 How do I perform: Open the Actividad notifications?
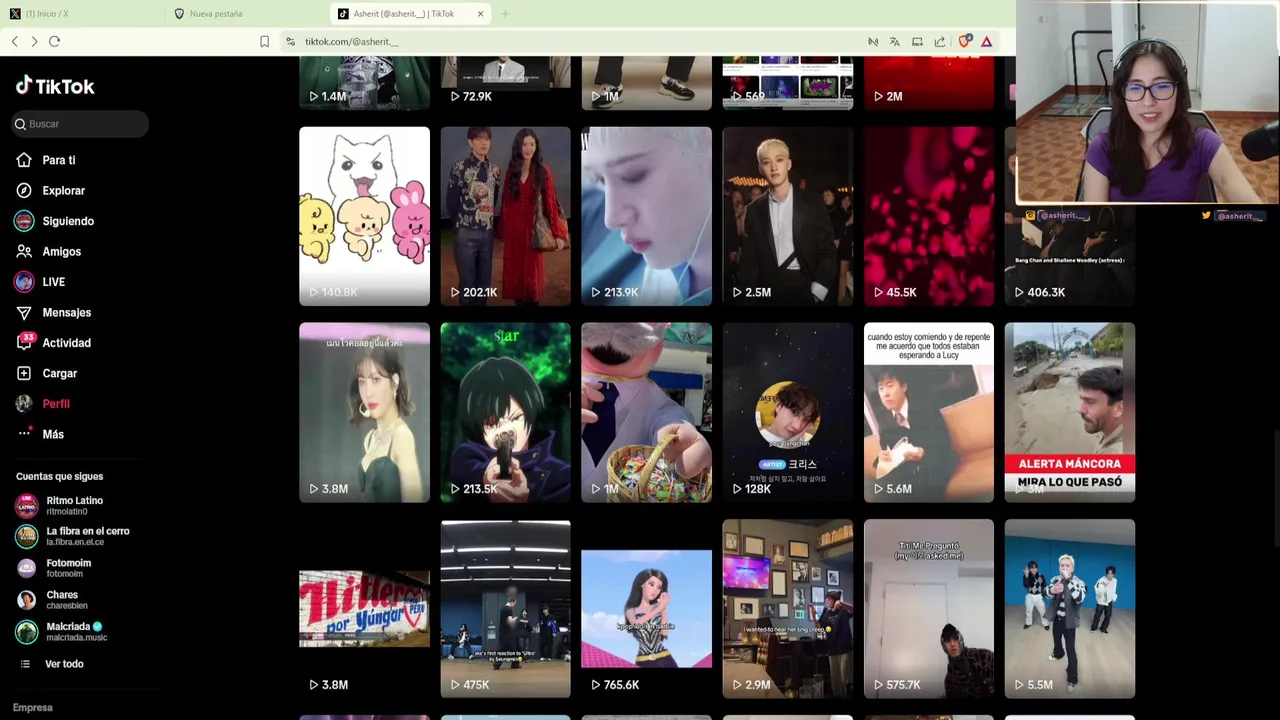coord(66,343)
